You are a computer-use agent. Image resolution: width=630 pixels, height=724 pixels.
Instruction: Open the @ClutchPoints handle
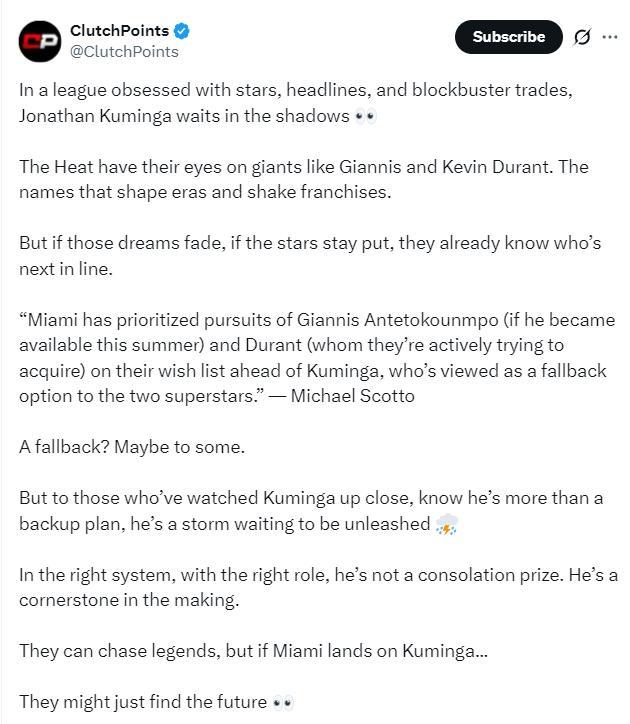124,51
